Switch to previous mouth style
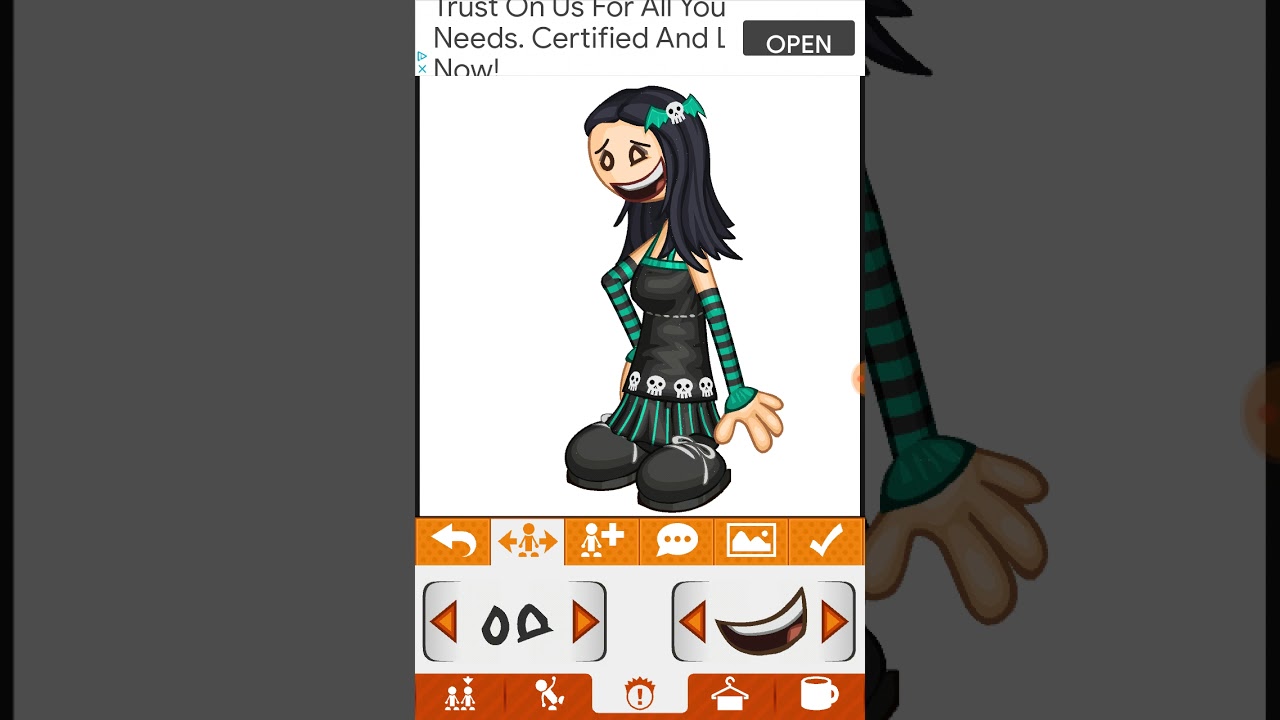1280x720 pixels. point(692,623)
